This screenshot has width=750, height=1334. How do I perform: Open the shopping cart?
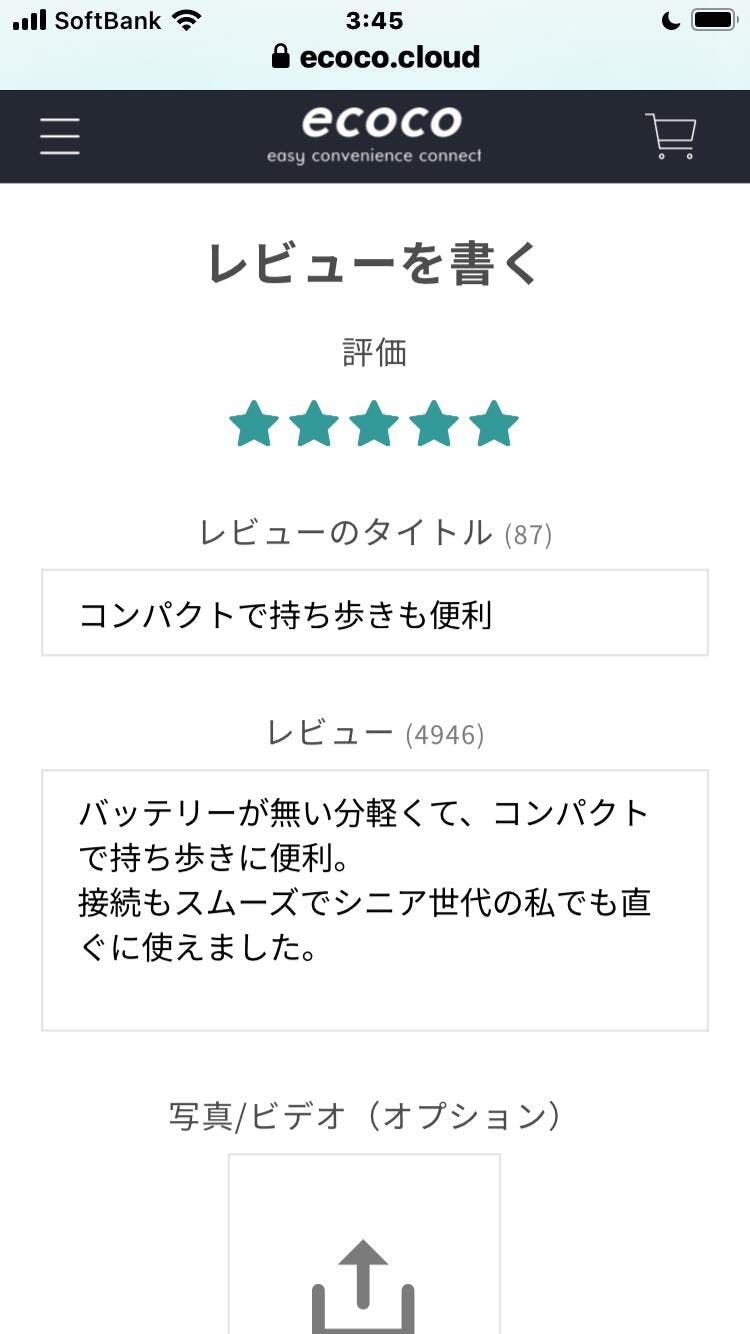[x=671, y=136]
